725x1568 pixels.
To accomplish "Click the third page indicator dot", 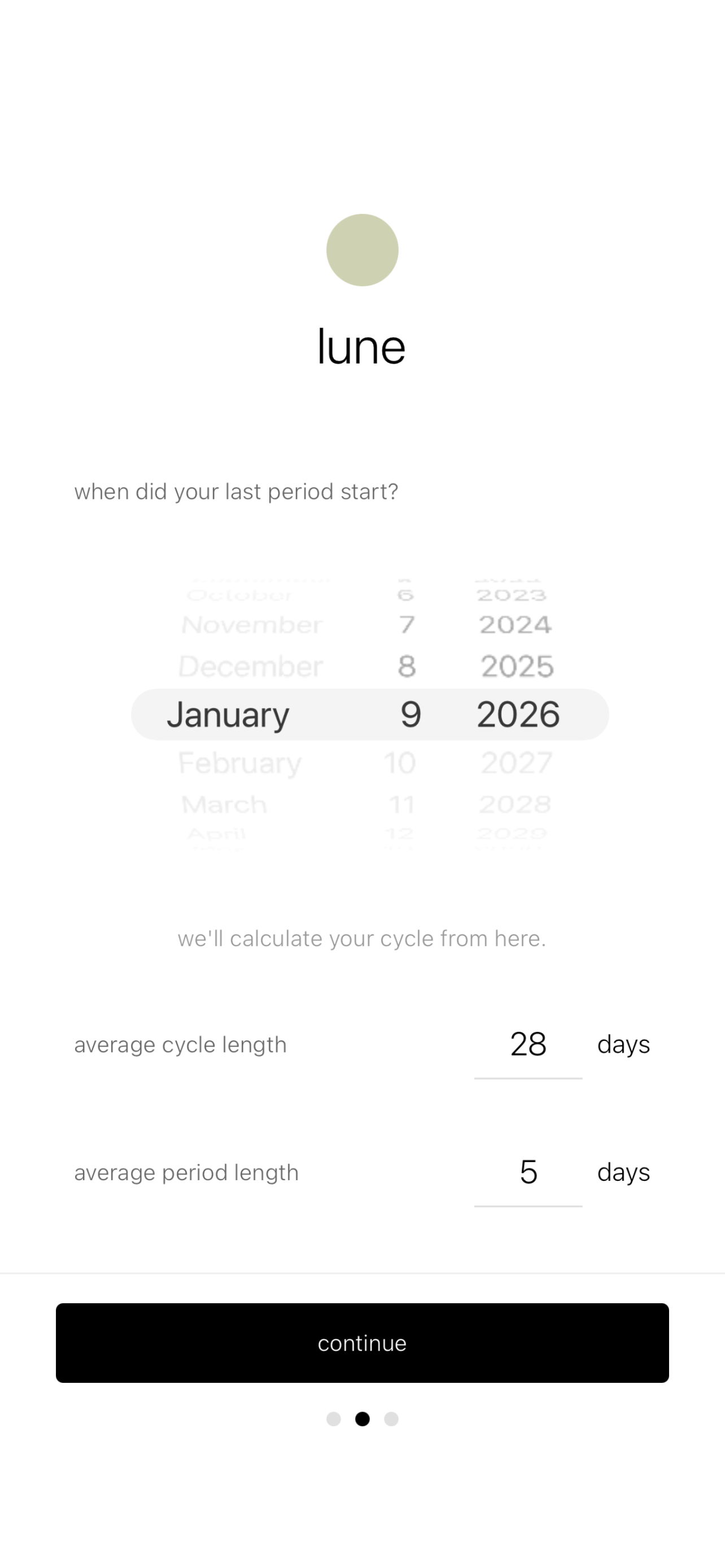I will [x=391, y=1419].
